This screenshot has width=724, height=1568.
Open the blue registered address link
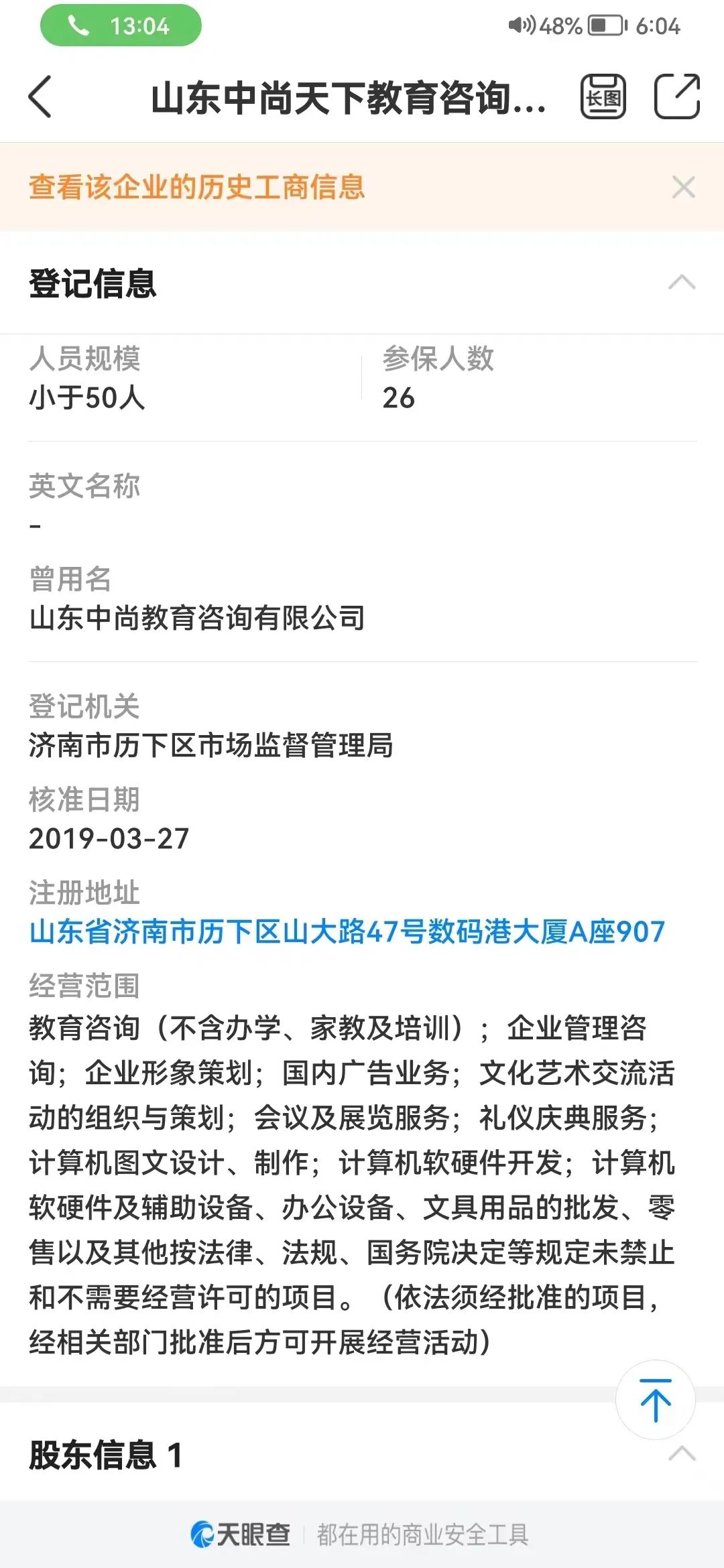tap(346, 932)
